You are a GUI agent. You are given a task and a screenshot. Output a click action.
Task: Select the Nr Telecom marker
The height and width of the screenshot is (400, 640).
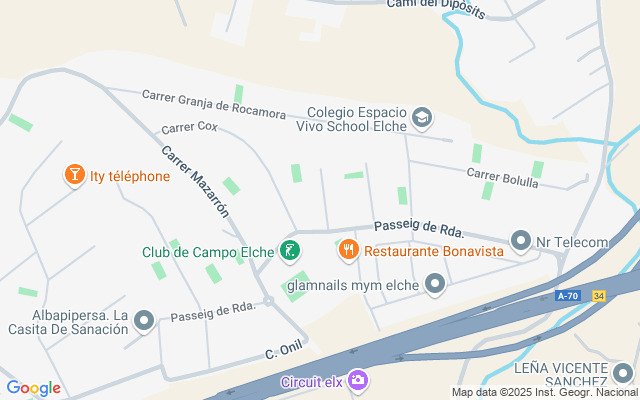point(520,241)
